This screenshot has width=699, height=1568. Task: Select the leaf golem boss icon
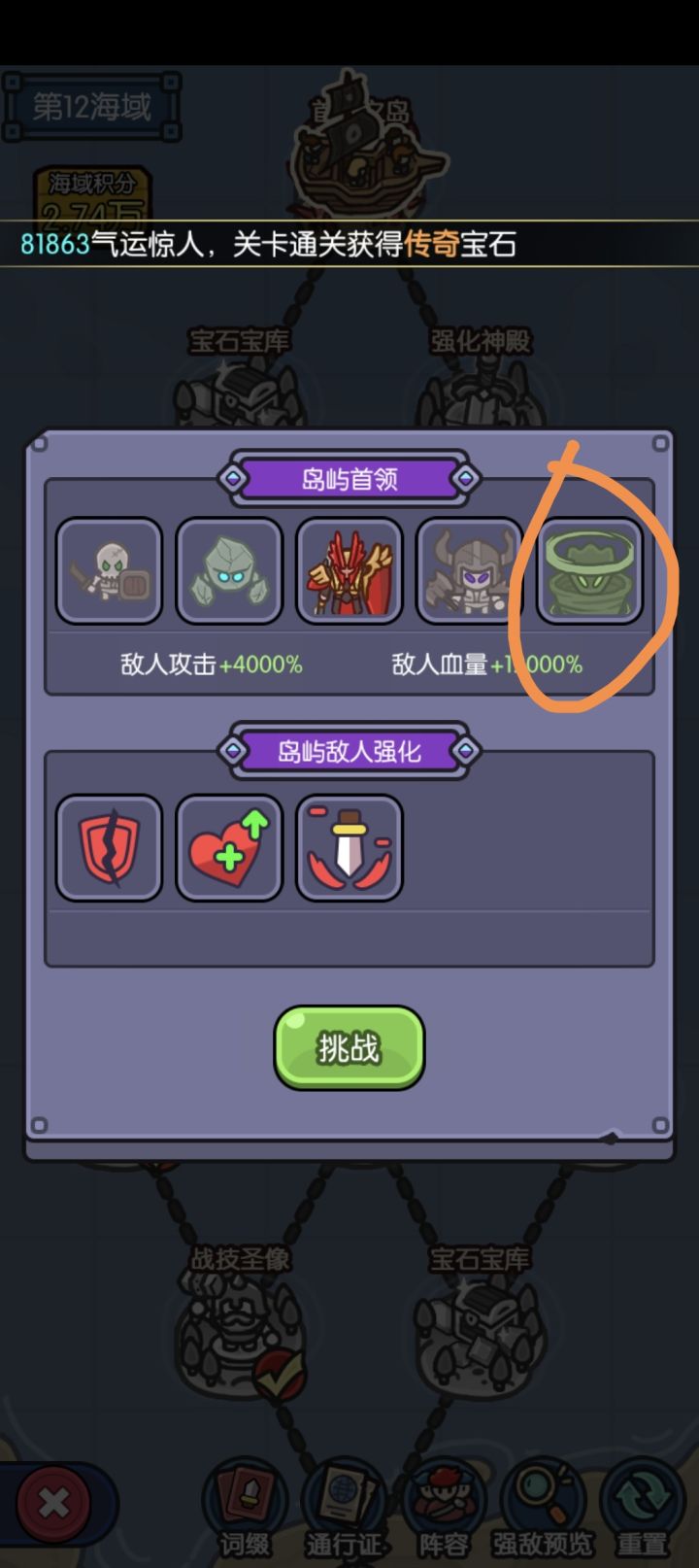click(x=229, y=571)
